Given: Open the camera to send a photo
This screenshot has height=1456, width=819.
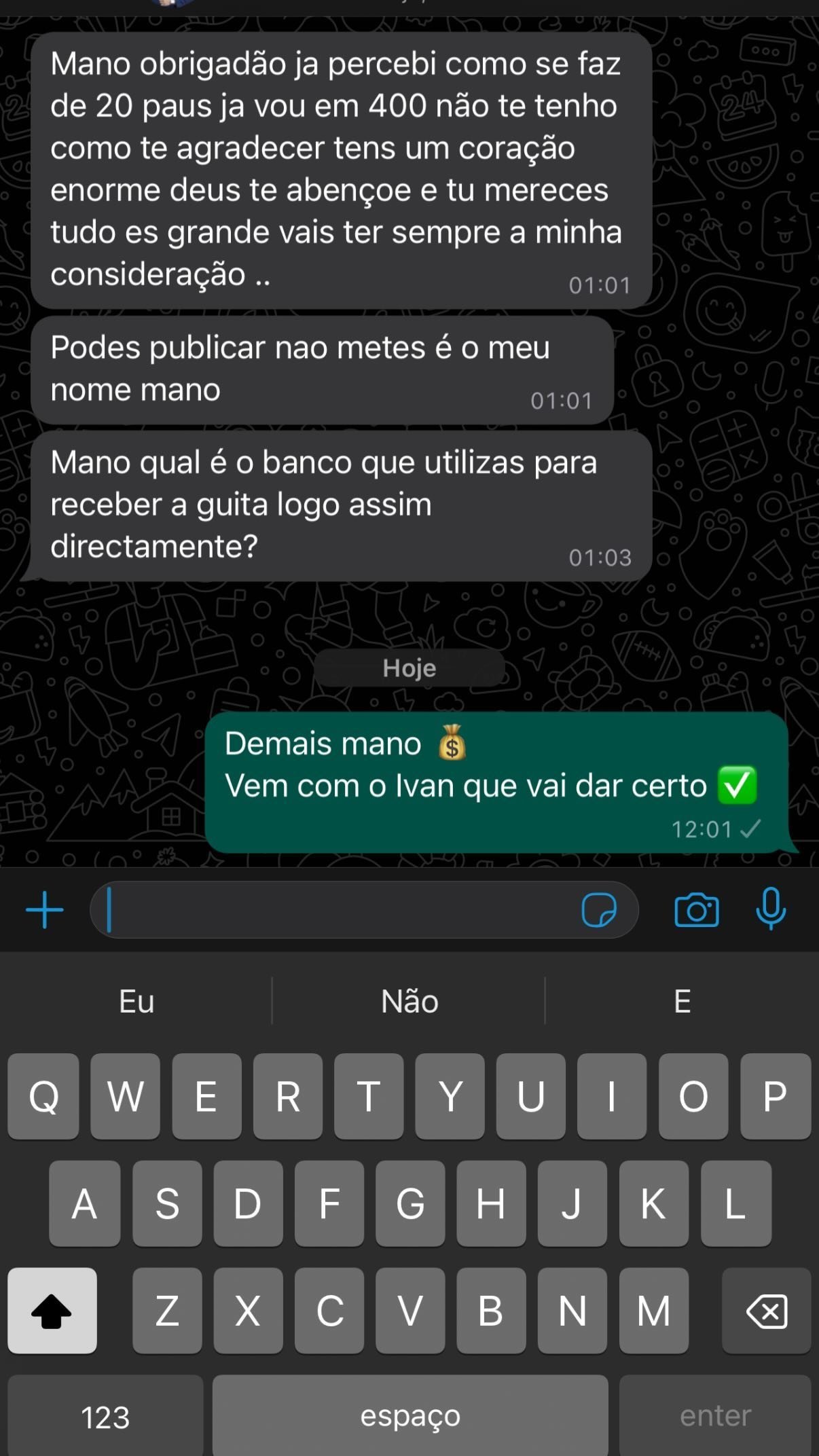Looking at the screenshot, I should pyautogui.click(x=696, y=910).
